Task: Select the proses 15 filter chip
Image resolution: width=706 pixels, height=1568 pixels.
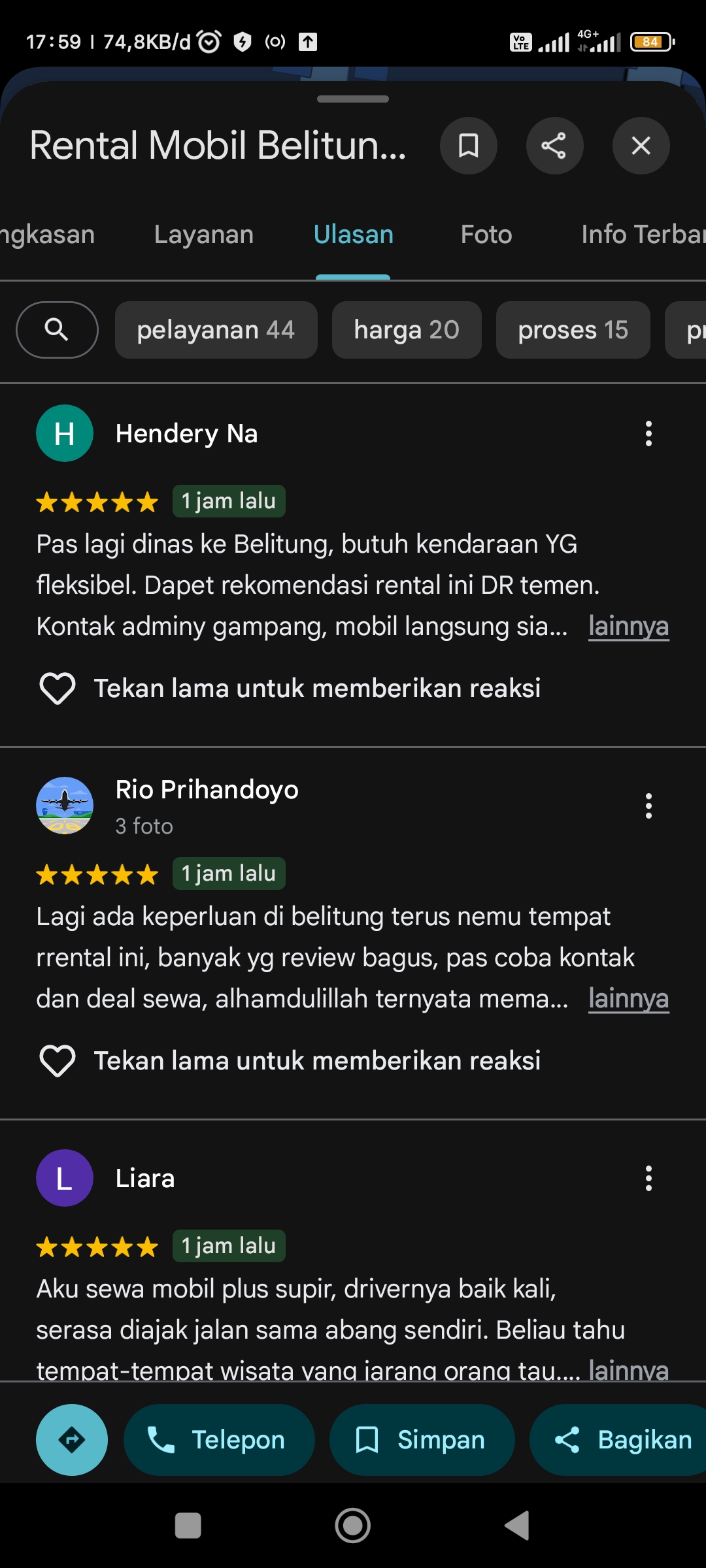Action: [573, 330]
